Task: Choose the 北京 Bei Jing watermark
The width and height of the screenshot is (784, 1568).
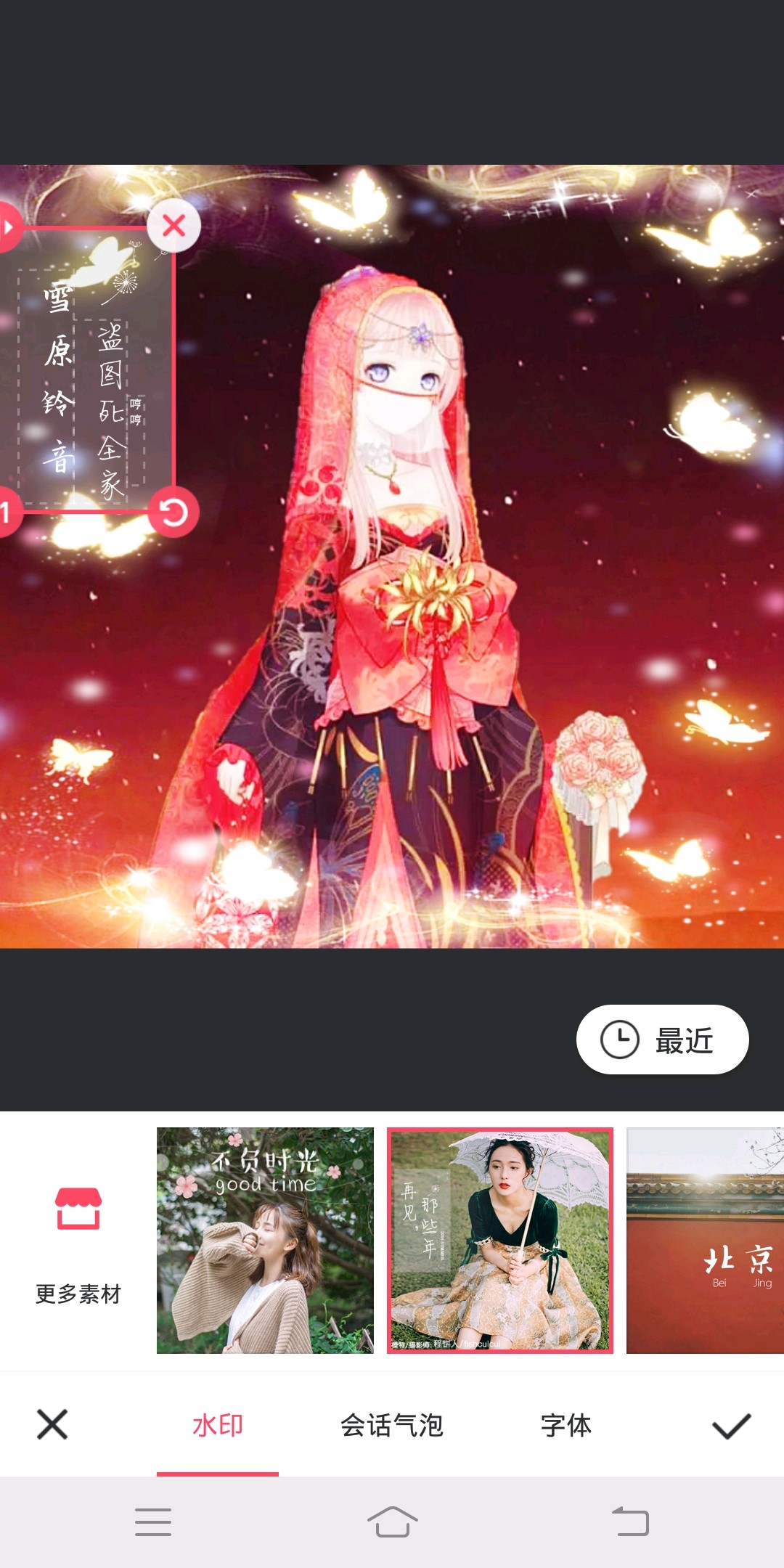Action: [705, 1240]
